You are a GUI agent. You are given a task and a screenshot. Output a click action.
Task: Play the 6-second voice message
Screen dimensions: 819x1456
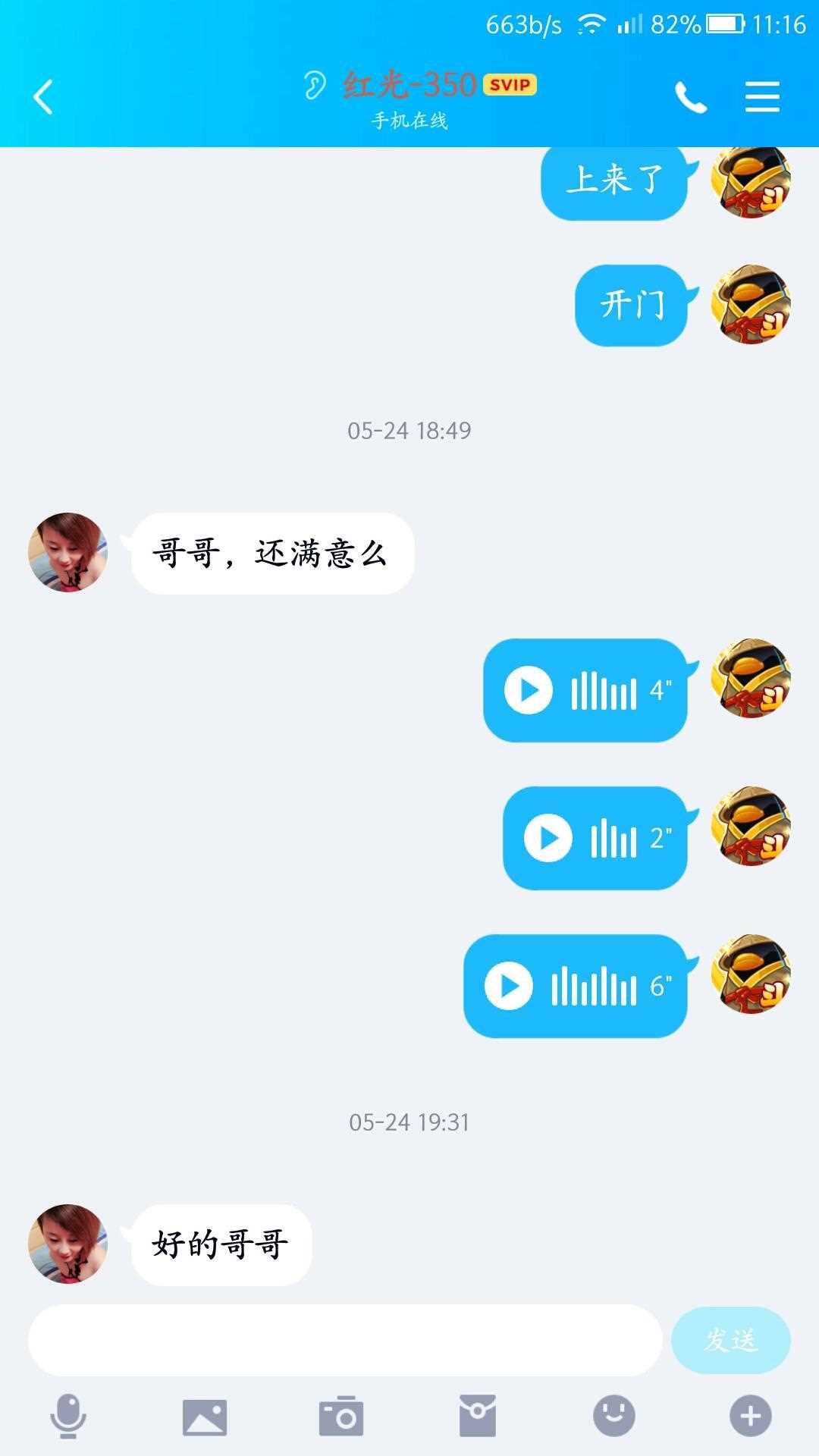click(509, 986)
